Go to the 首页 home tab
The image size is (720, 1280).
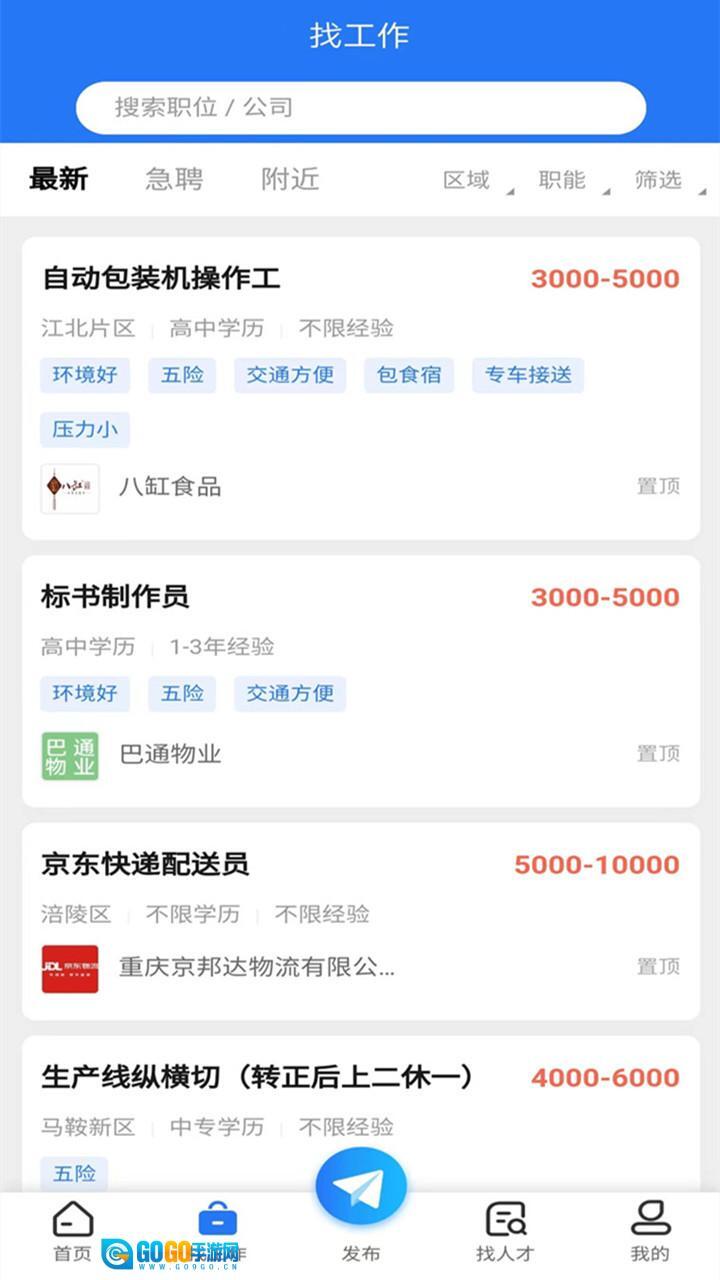72,1232
